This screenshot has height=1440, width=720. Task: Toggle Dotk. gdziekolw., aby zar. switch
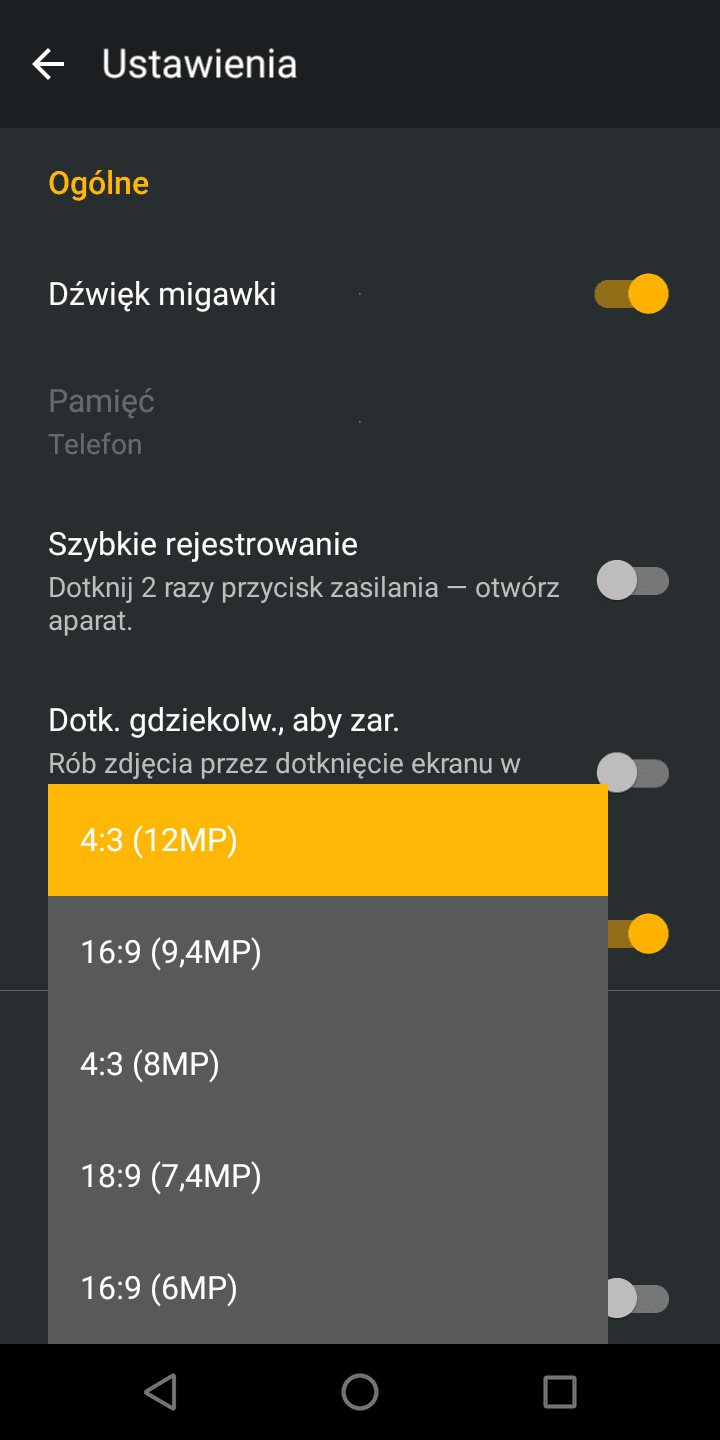click(632, 773)
